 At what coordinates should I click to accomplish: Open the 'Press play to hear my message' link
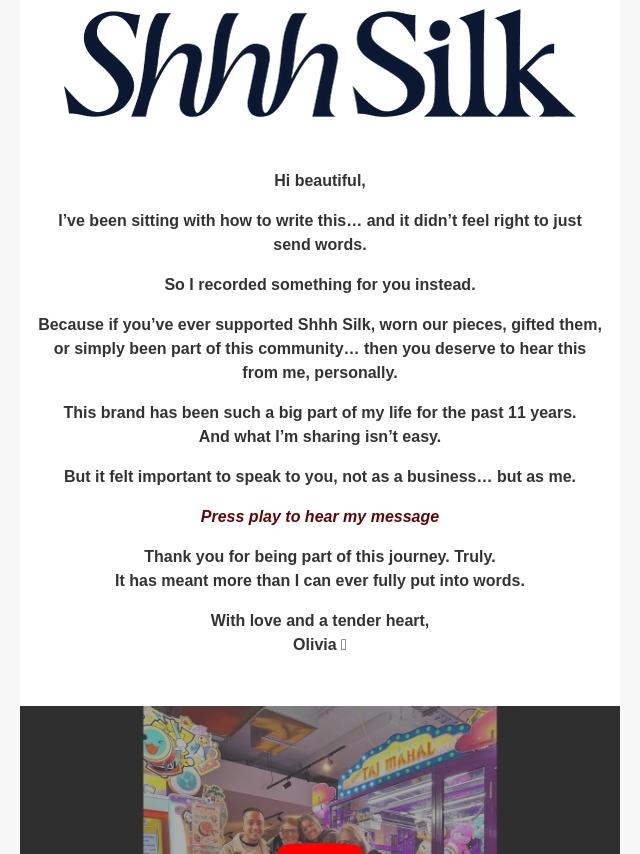coord(320,517)
